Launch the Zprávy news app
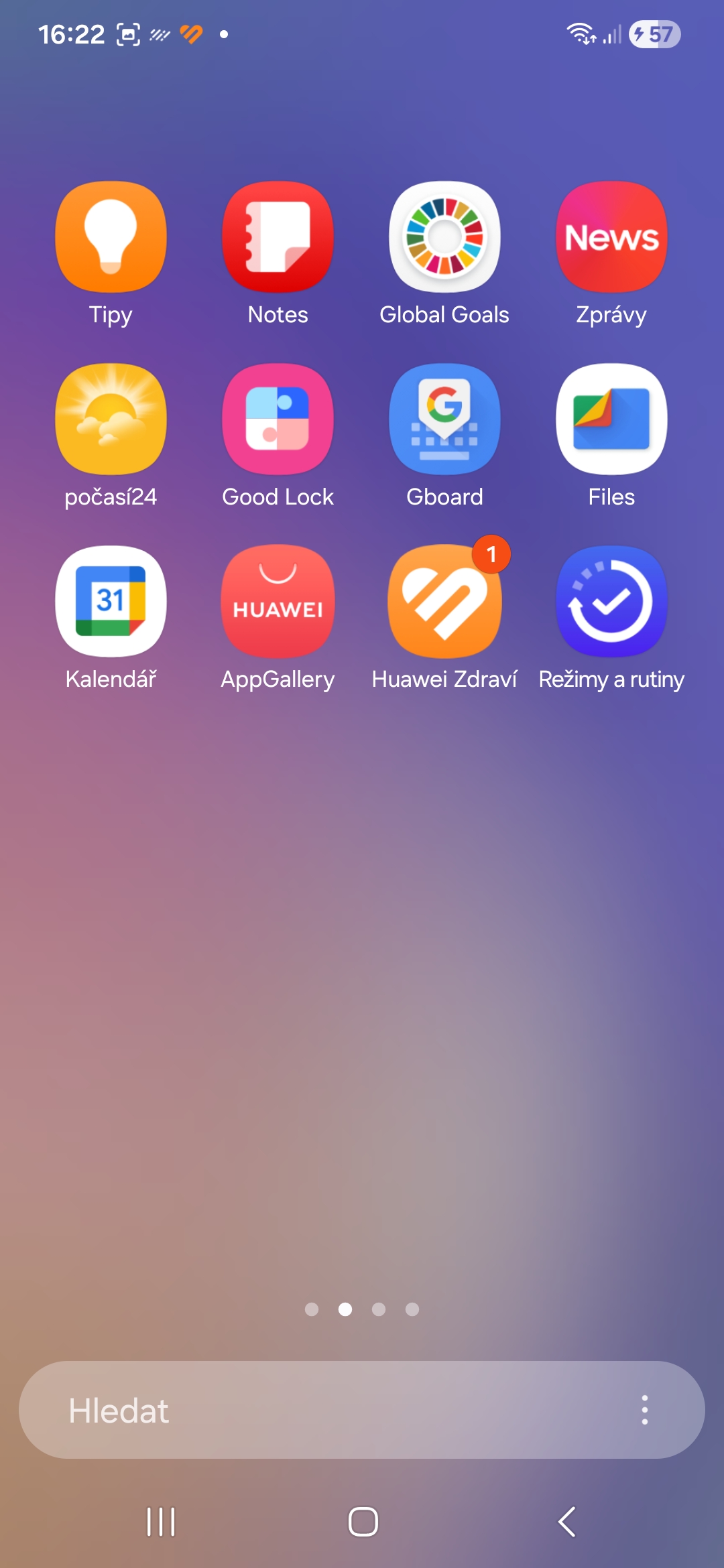The image size is (724, 1568). 611,237
